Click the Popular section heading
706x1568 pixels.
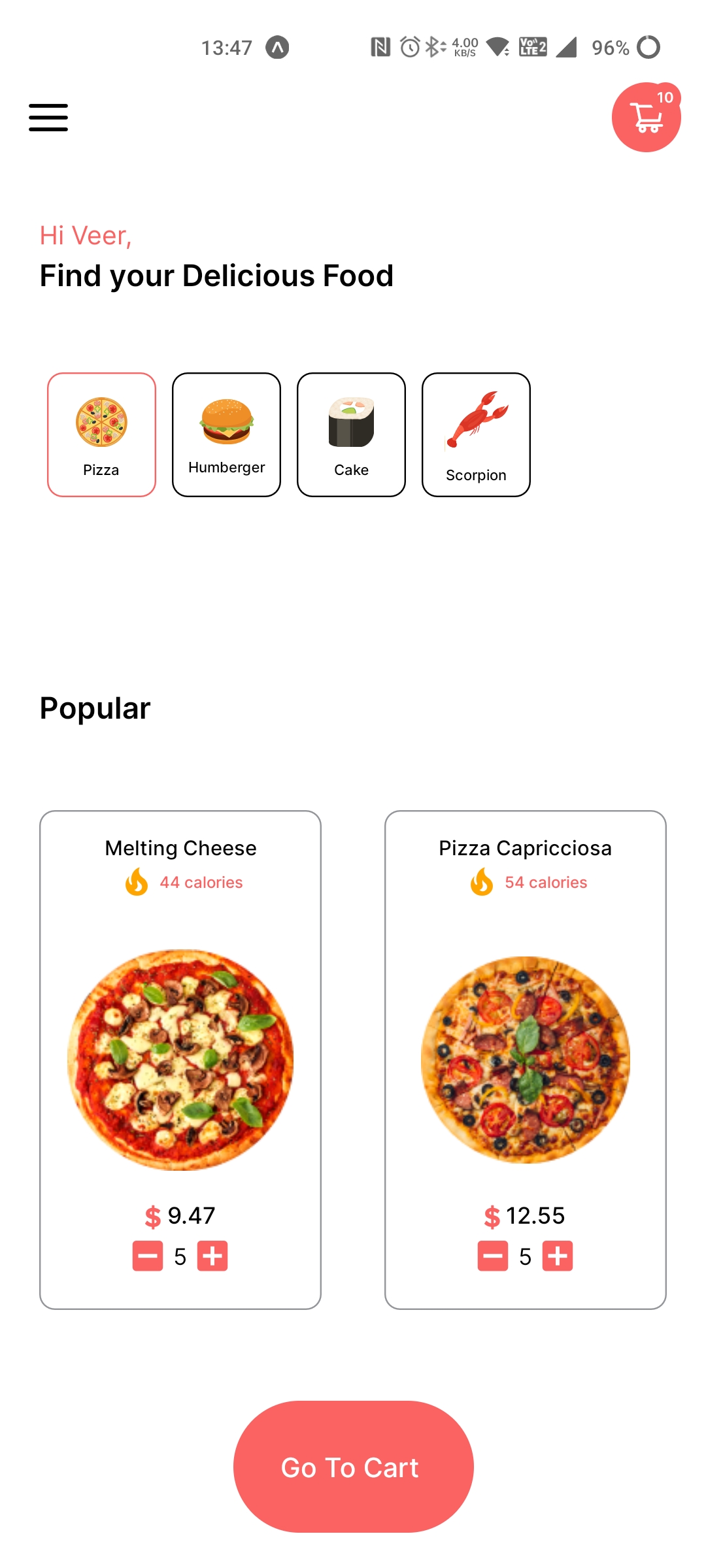[x=94, y=708]
